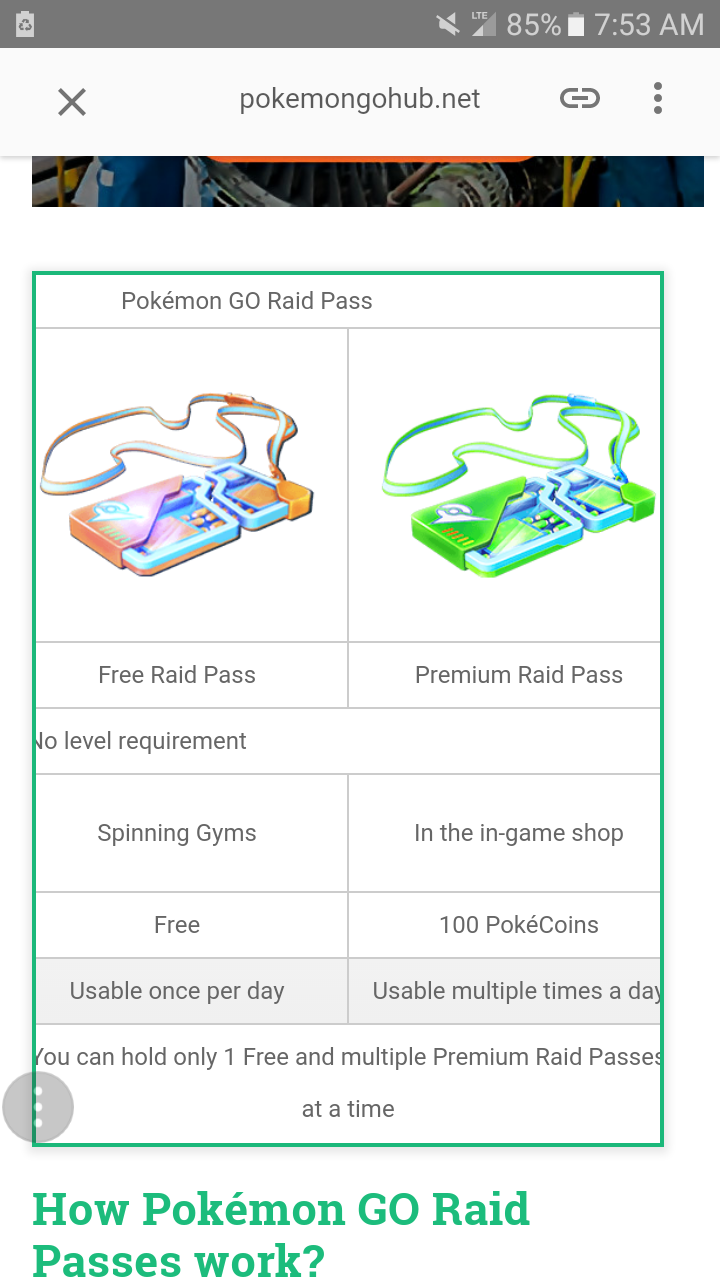Open the browser overflow menu
720x1280 pixels.
point(657,98)
